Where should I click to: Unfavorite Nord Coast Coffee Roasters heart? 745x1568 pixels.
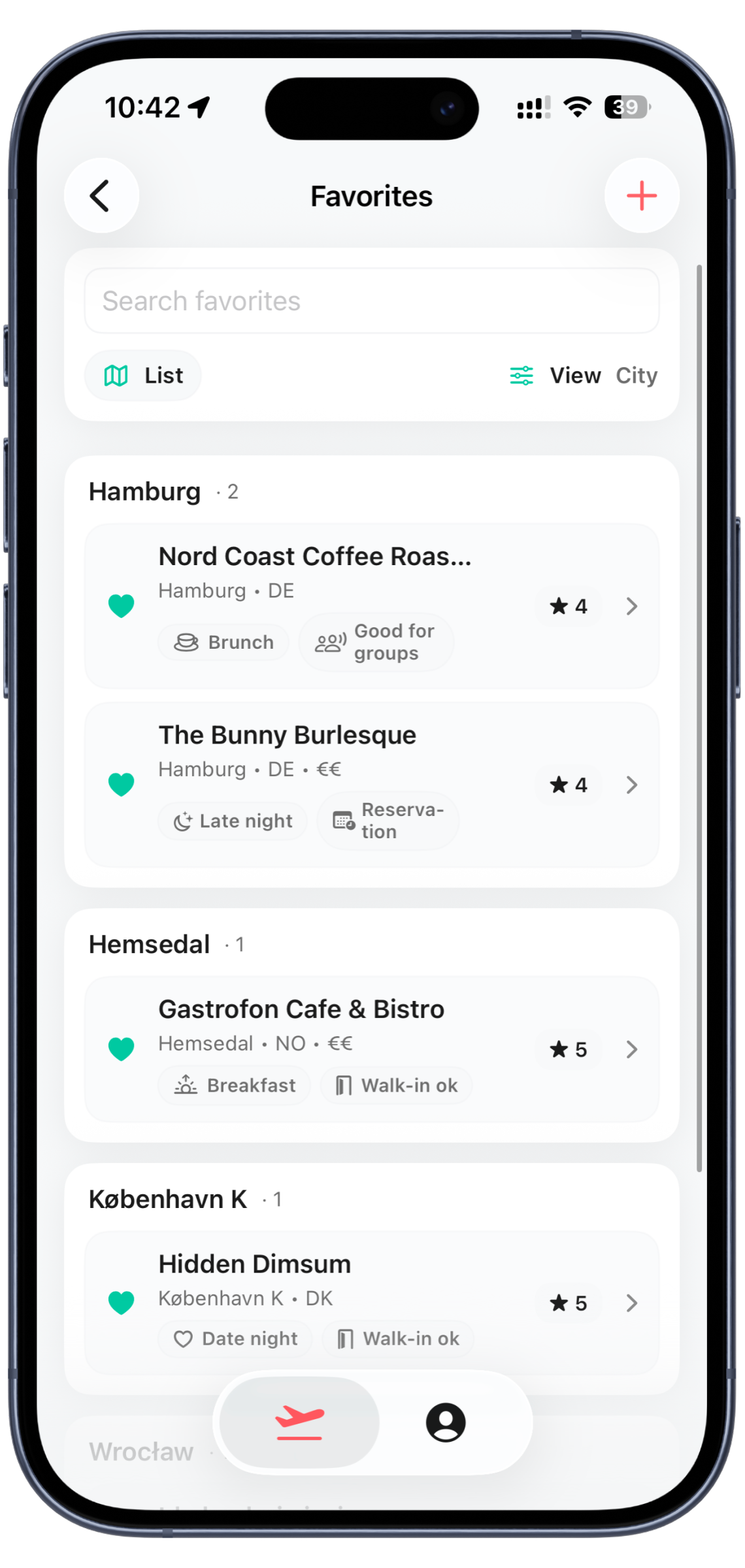(122, 606)
